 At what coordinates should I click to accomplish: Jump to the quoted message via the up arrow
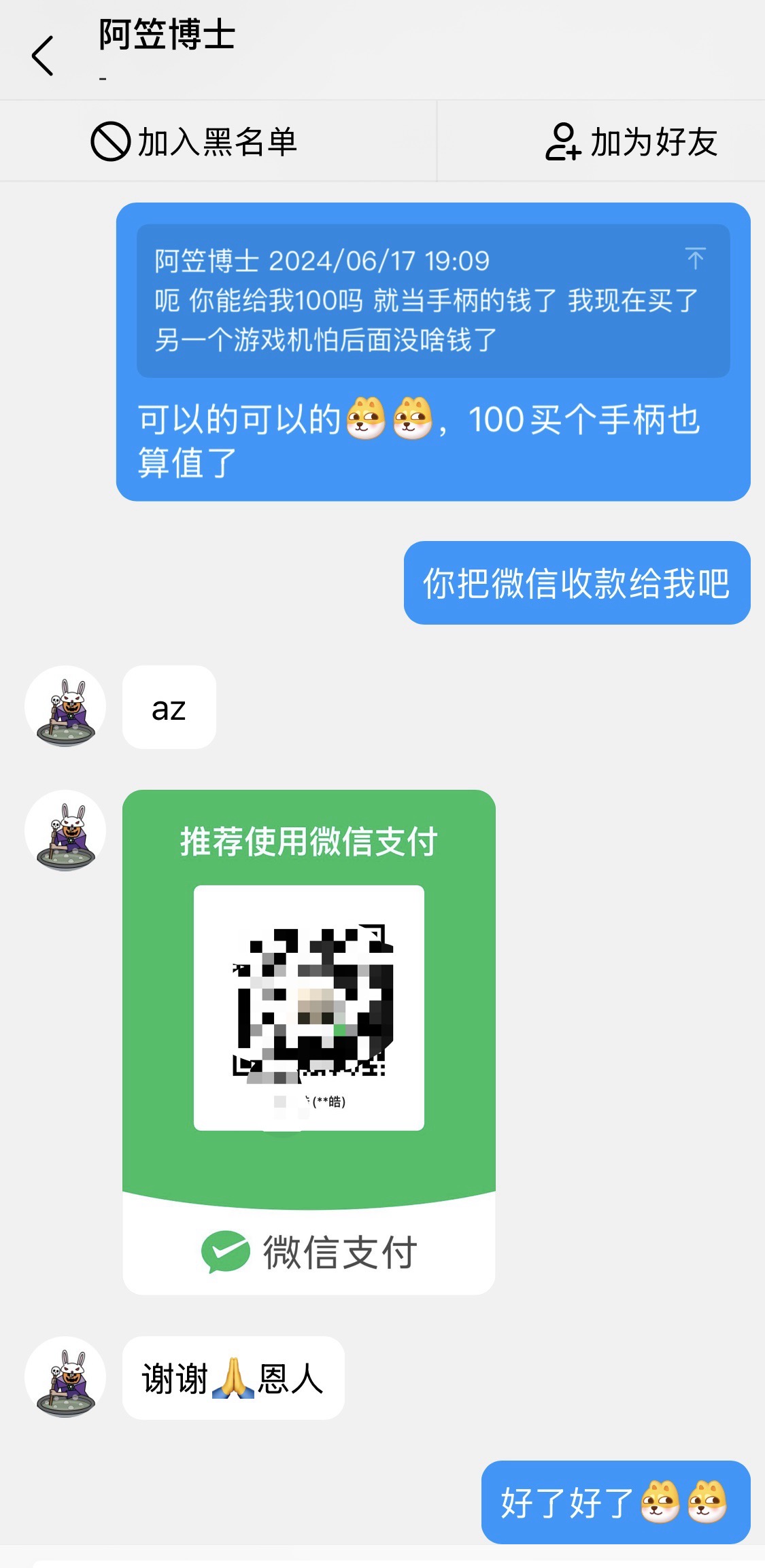[x=695, y=259]
